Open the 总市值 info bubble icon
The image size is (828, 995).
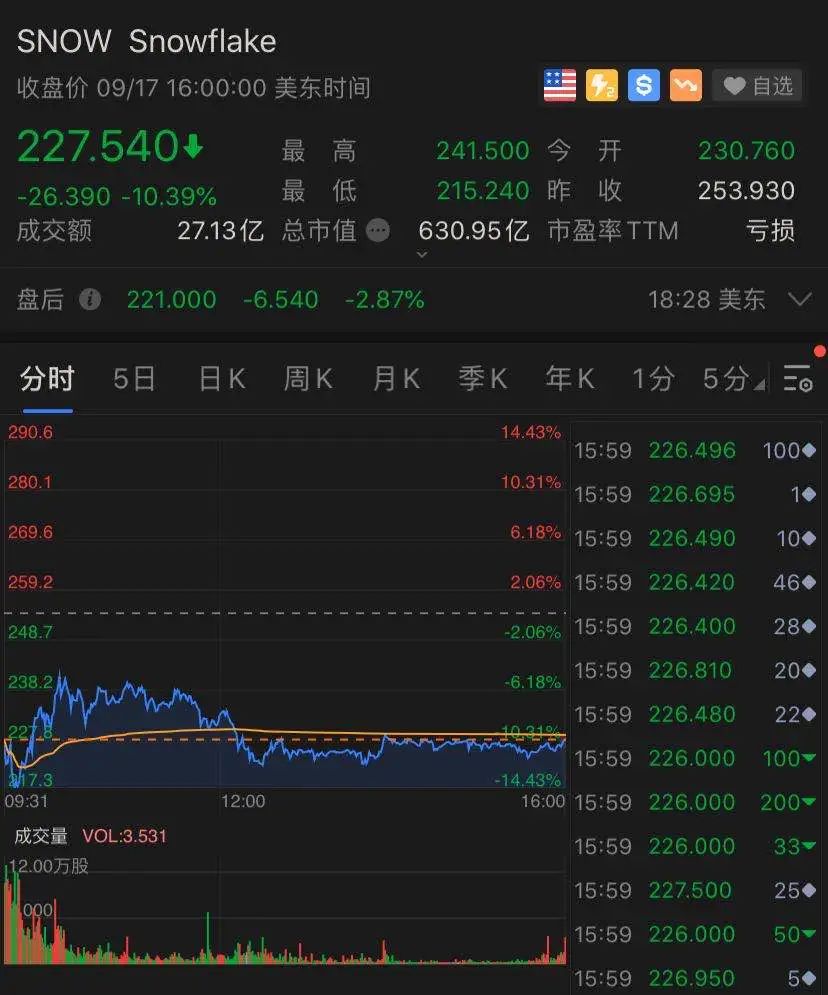point(378,231)
